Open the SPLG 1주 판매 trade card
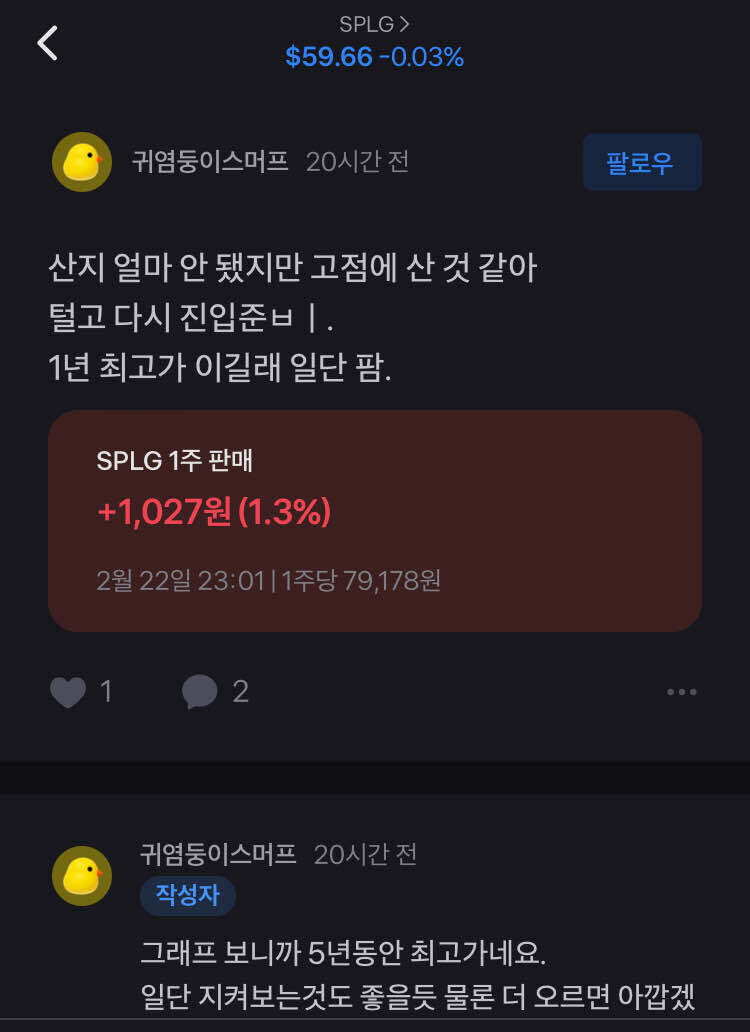The width and height of the screenshot is (750, 1032). pyautogui.click(x=374, y=520)
